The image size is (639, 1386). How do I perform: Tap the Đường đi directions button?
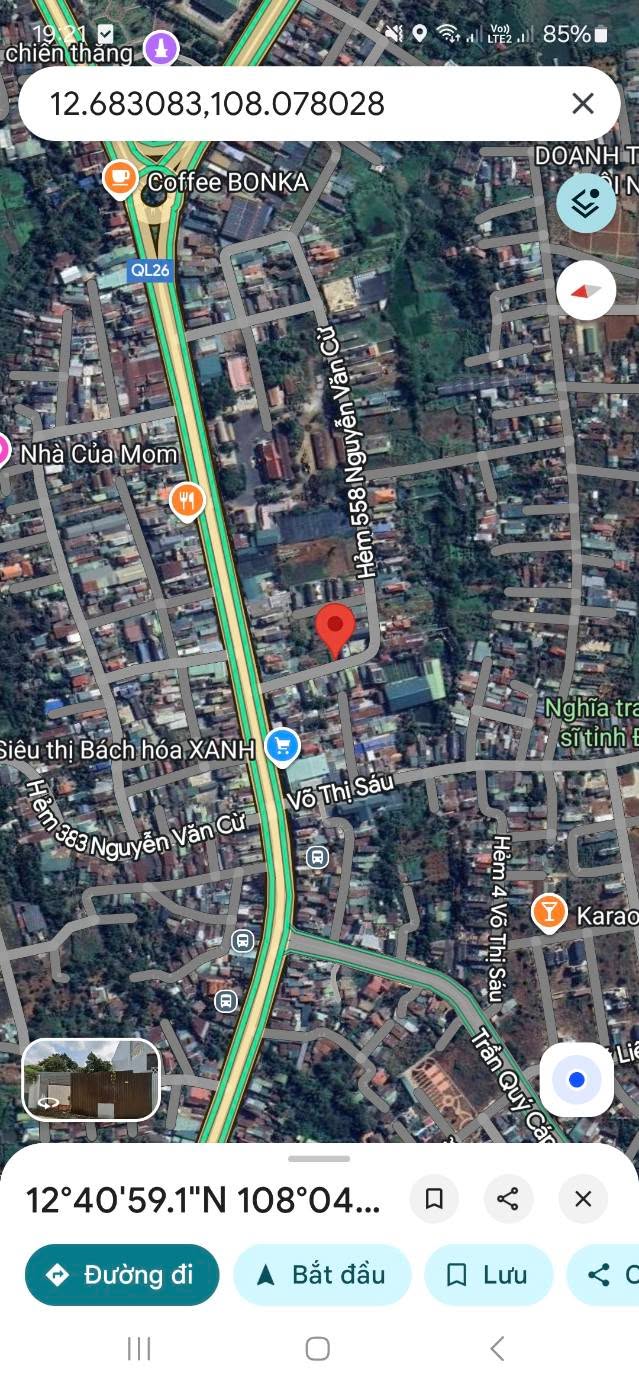click(122, 1275)
